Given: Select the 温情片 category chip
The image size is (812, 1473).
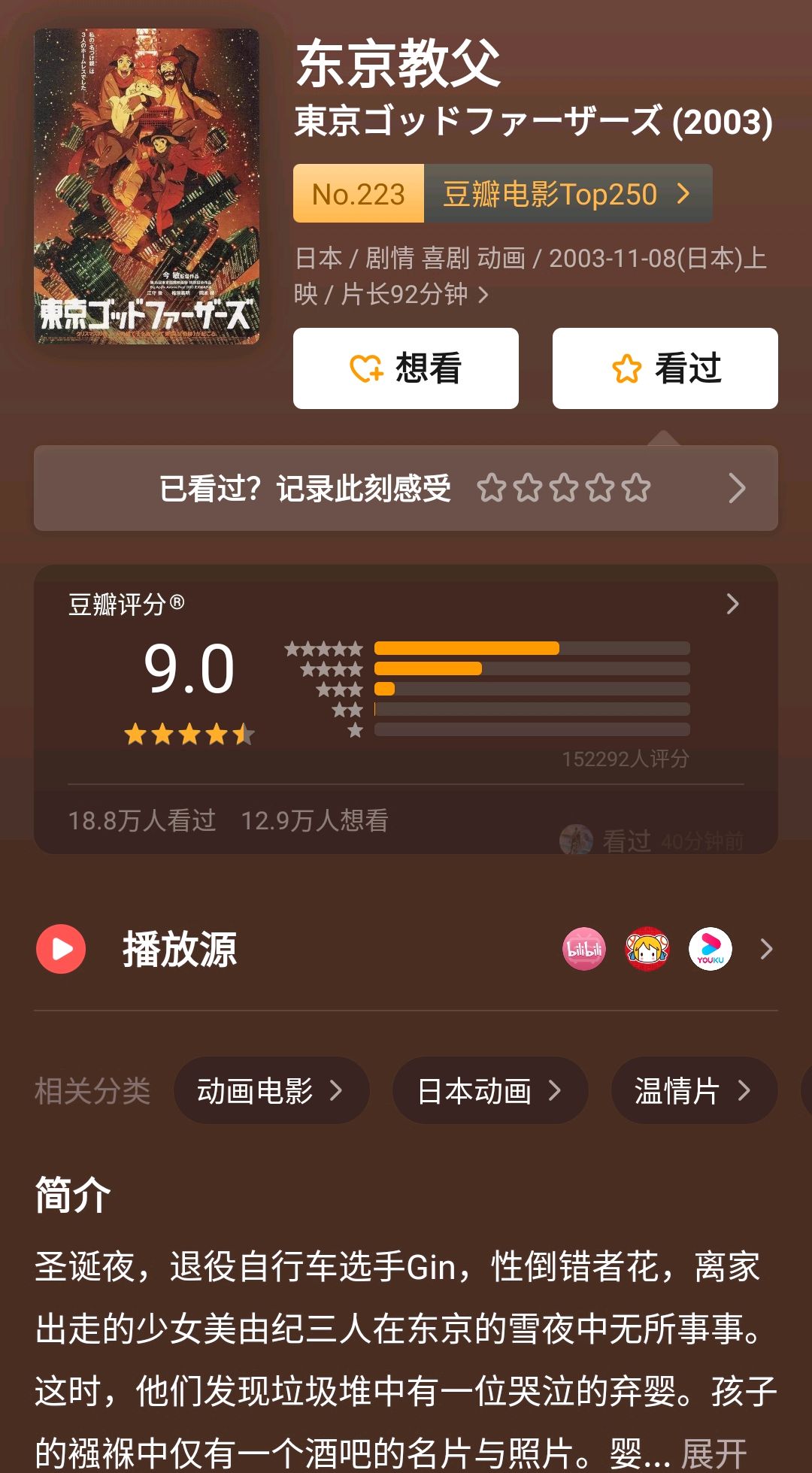Looking at the screenshot, I should coord(693,1090).
